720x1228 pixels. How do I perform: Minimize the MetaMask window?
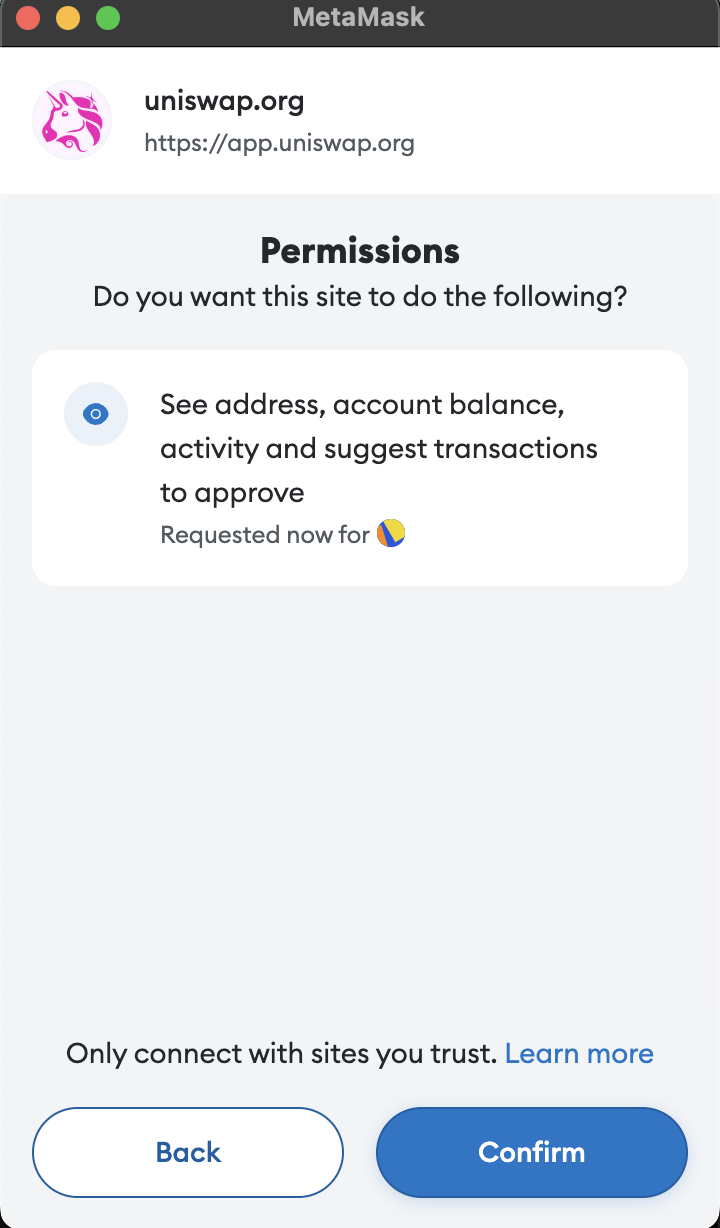coord(68,17)
